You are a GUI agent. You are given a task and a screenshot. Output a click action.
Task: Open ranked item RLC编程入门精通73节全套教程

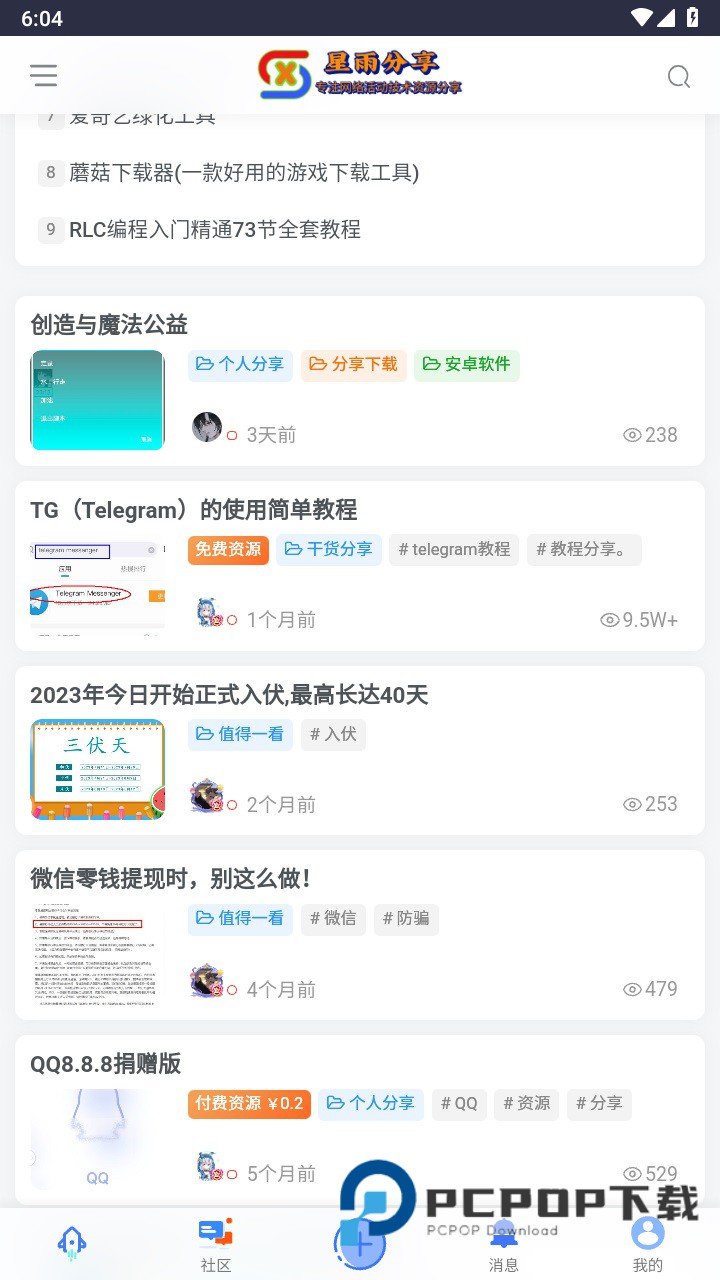[214, 230]
